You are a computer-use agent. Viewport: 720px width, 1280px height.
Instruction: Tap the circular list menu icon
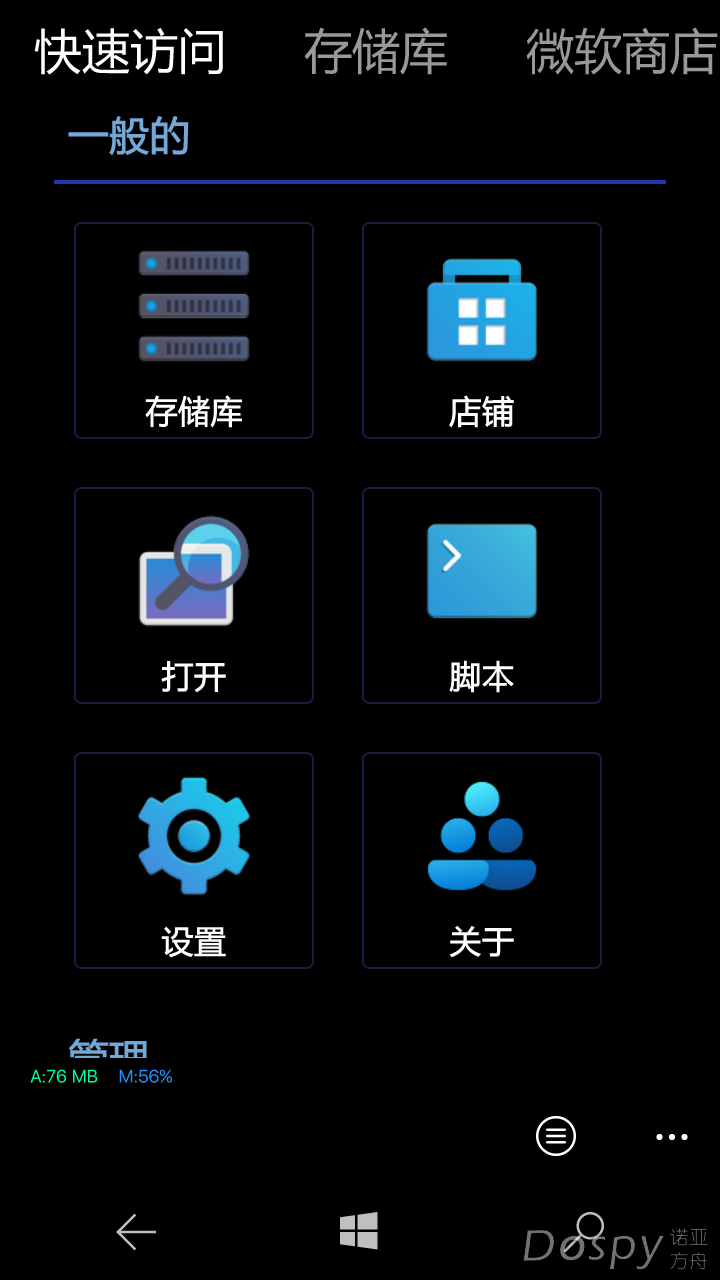point(556,1136)
